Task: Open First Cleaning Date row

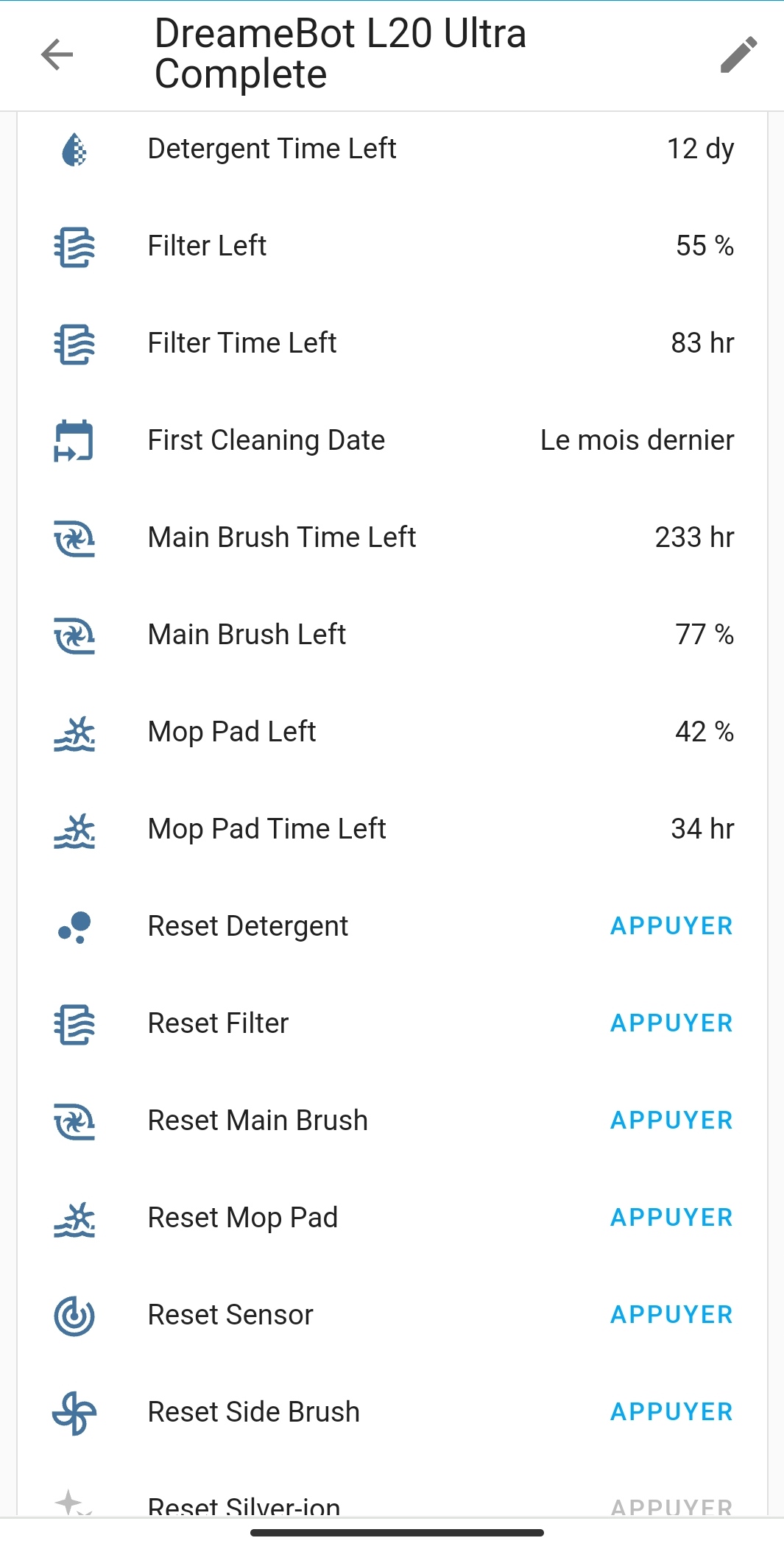Action: point(392,440)
